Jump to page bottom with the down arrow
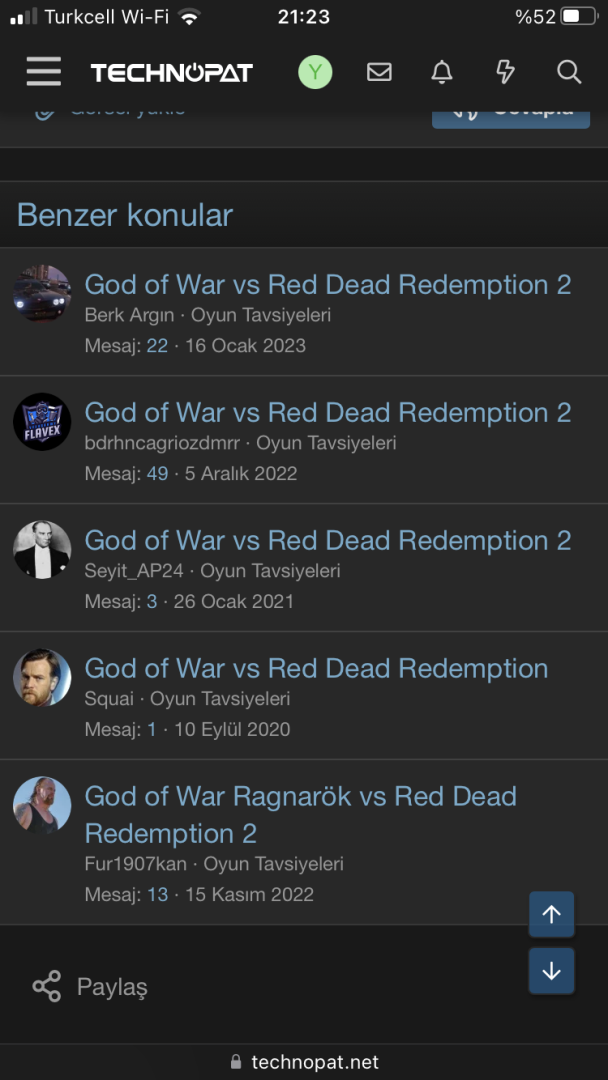The image size is (608, 1080). tap(551, 970)
